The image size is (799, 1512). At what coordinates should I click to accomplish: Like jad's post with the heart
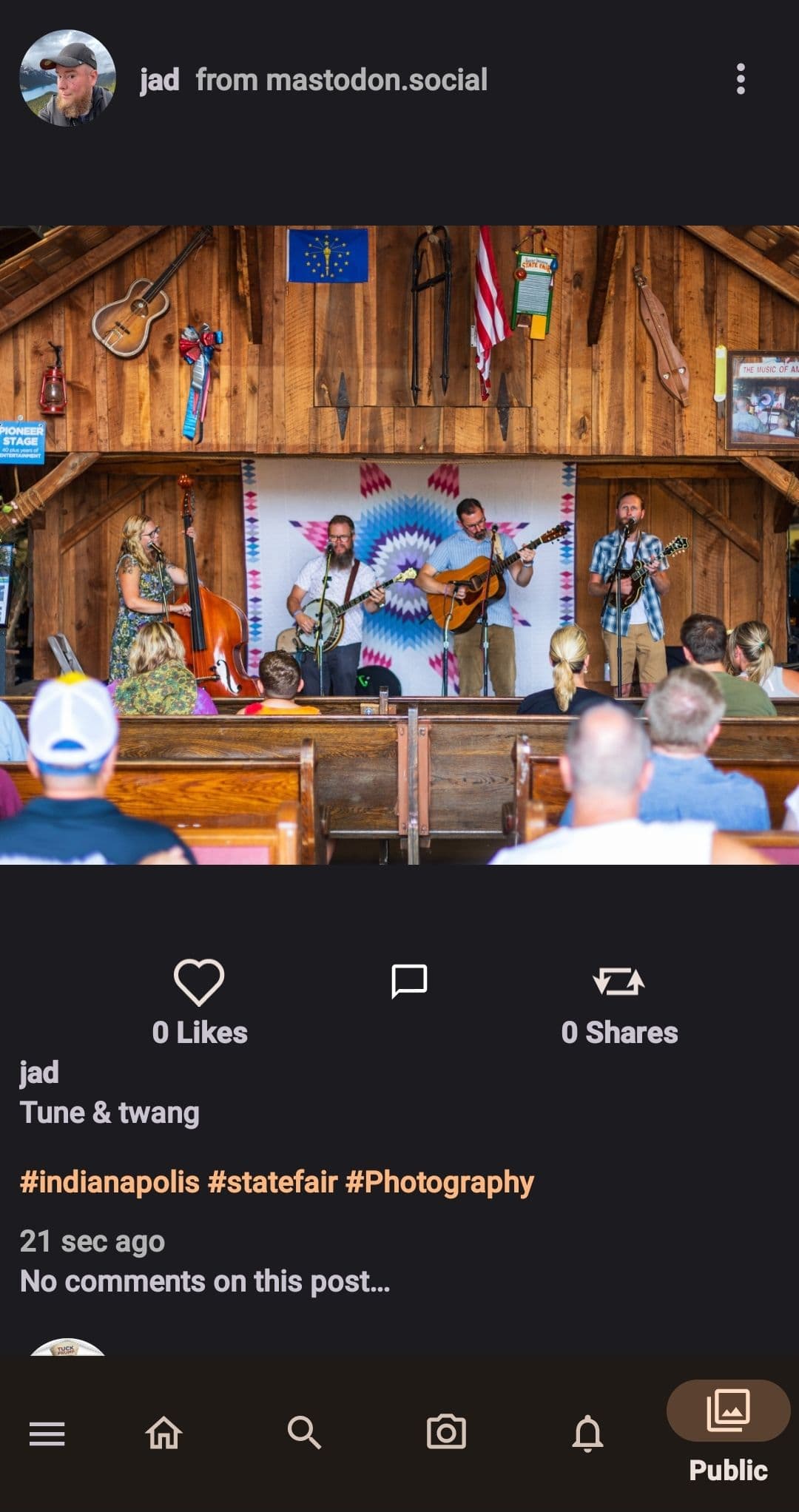coord(199,982)
